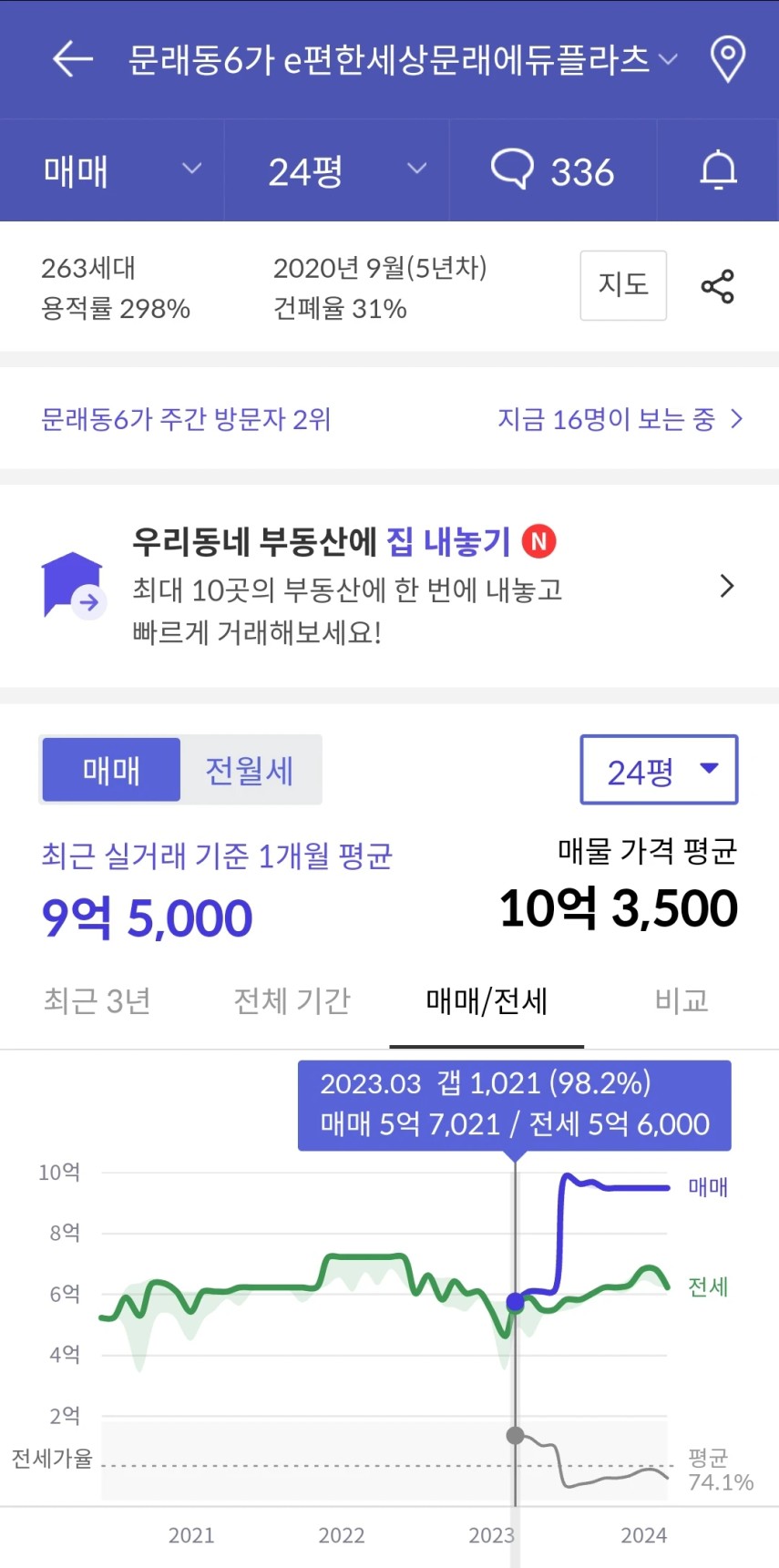Open 지금 16명이 보는 중 link
Viewport: 779px width, 1568px height.
point(620,419)
